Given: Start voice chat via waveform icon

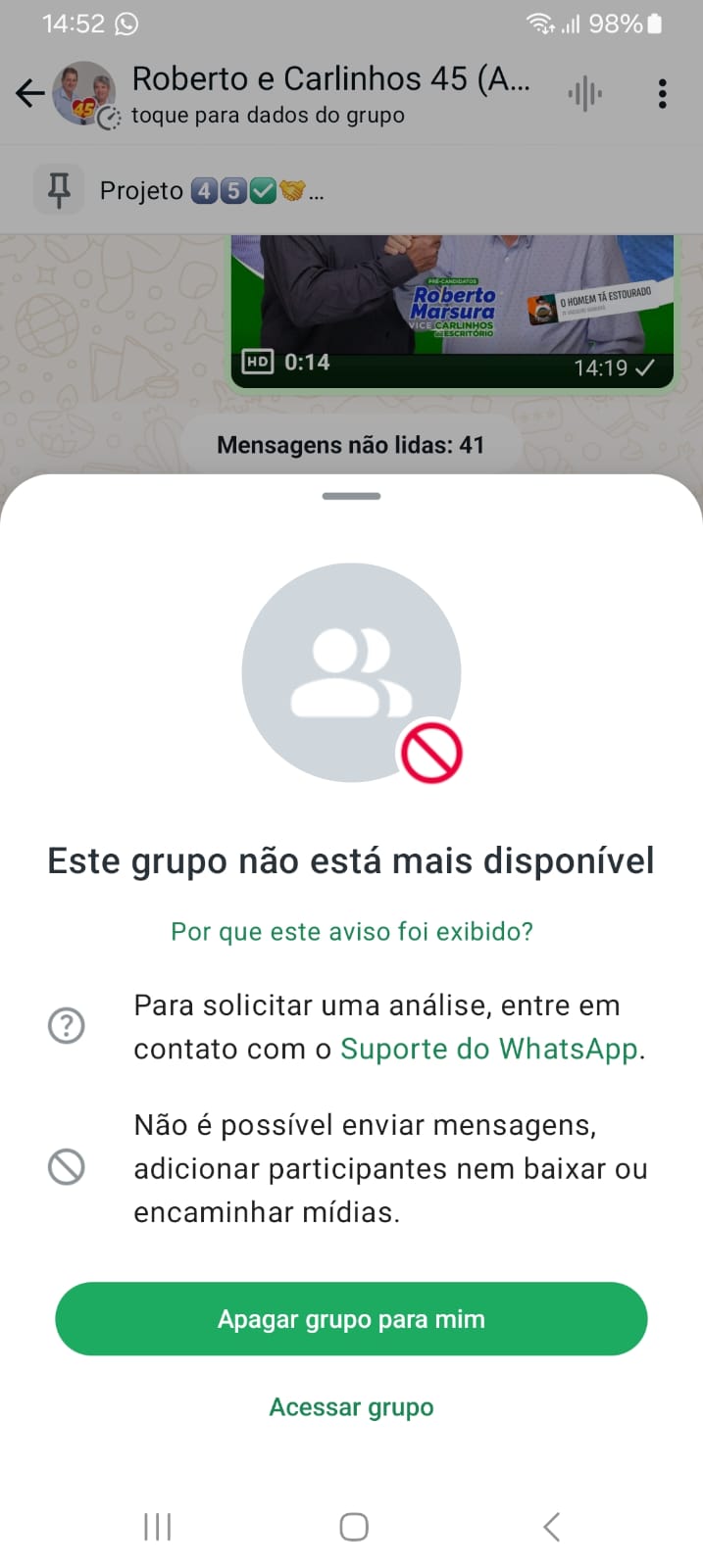Looking at the screenshot, I should [x=584, y=94].
